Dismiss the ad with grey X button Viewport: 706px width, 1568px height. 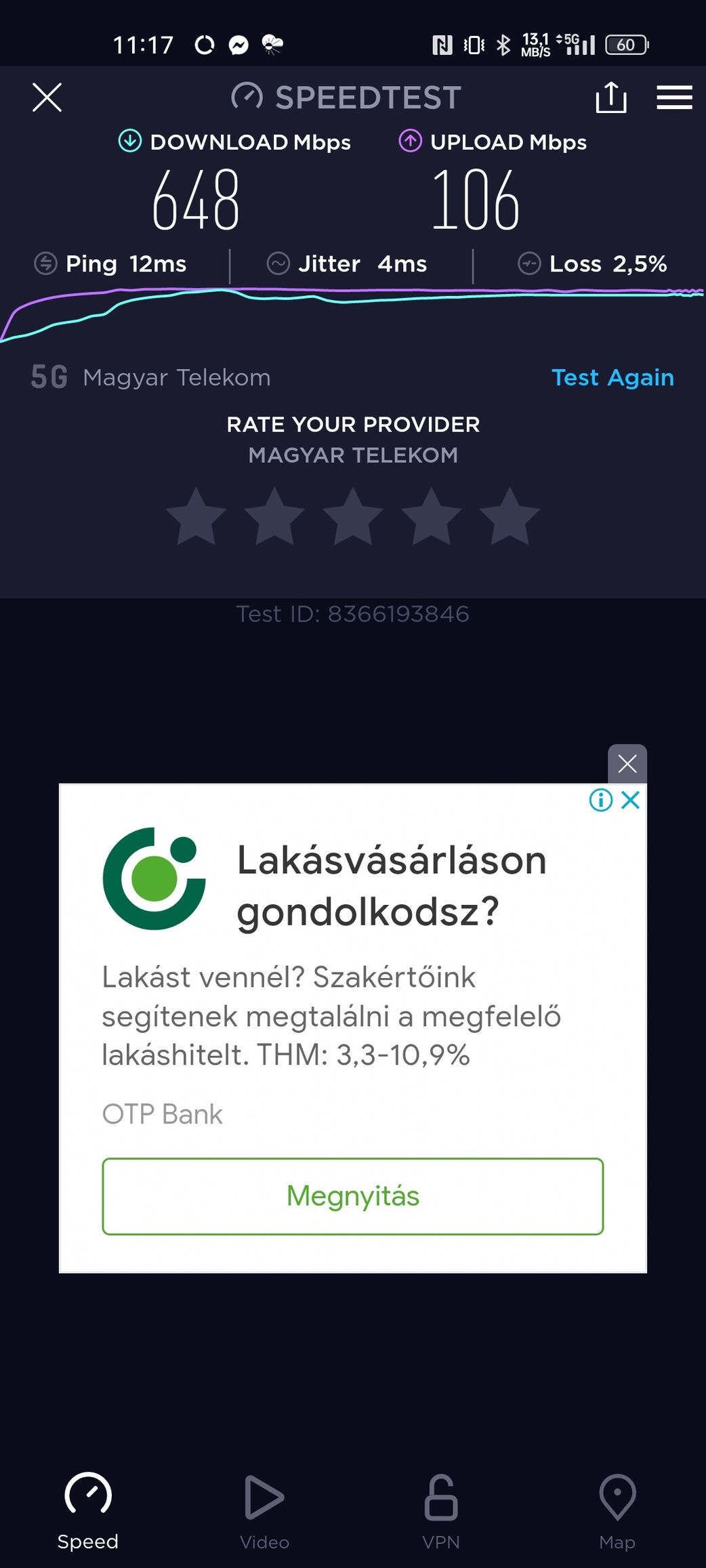pyautogui.click(x=627, y=764)
